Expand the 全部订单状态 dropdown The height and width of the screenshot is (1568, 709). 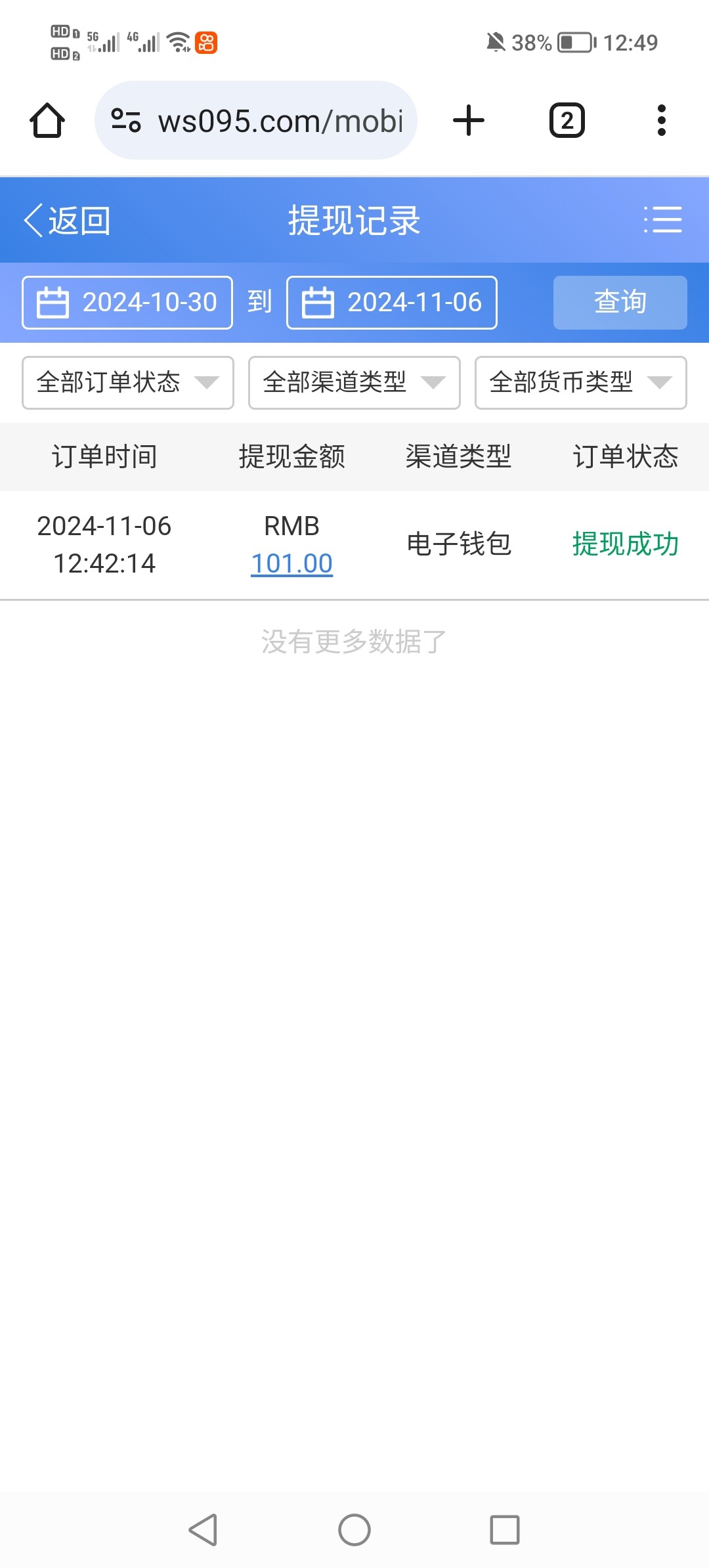(x=128, y=383)
